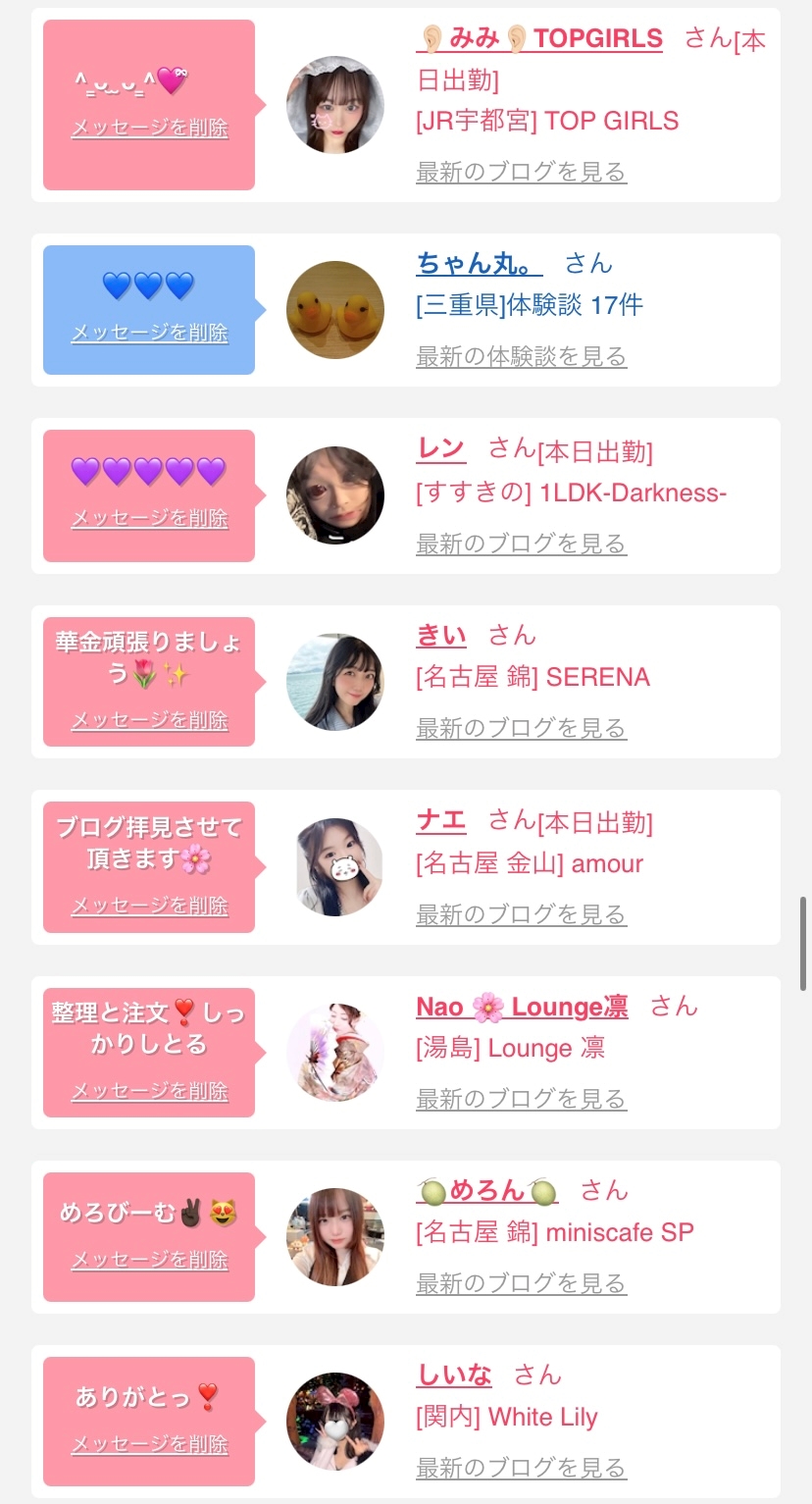The height and width of the screenshot is (1504, 812).
Task: Open Nao Lounge凛 profile link
Action: (522, 1007)
